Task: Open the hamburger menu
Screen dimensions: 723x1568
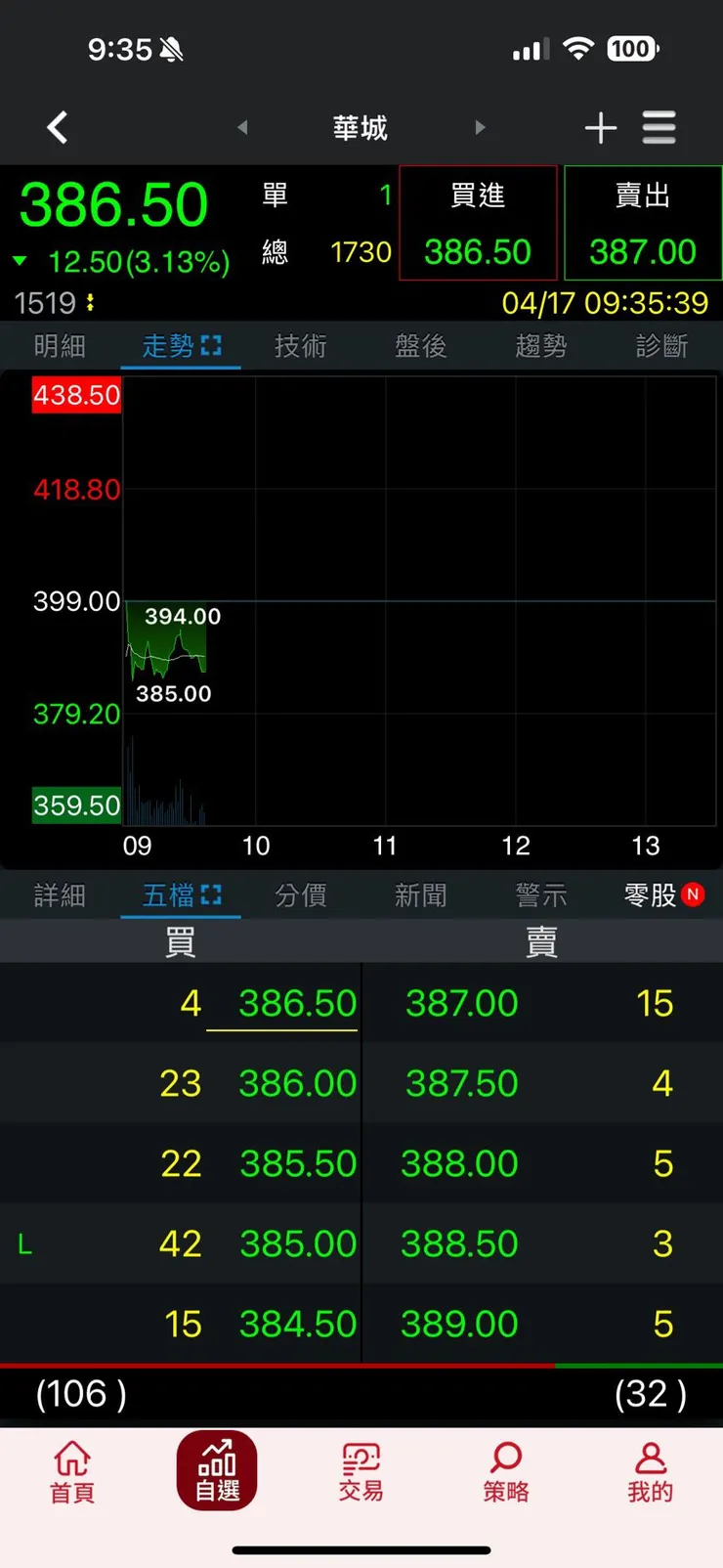Action: 659,128
